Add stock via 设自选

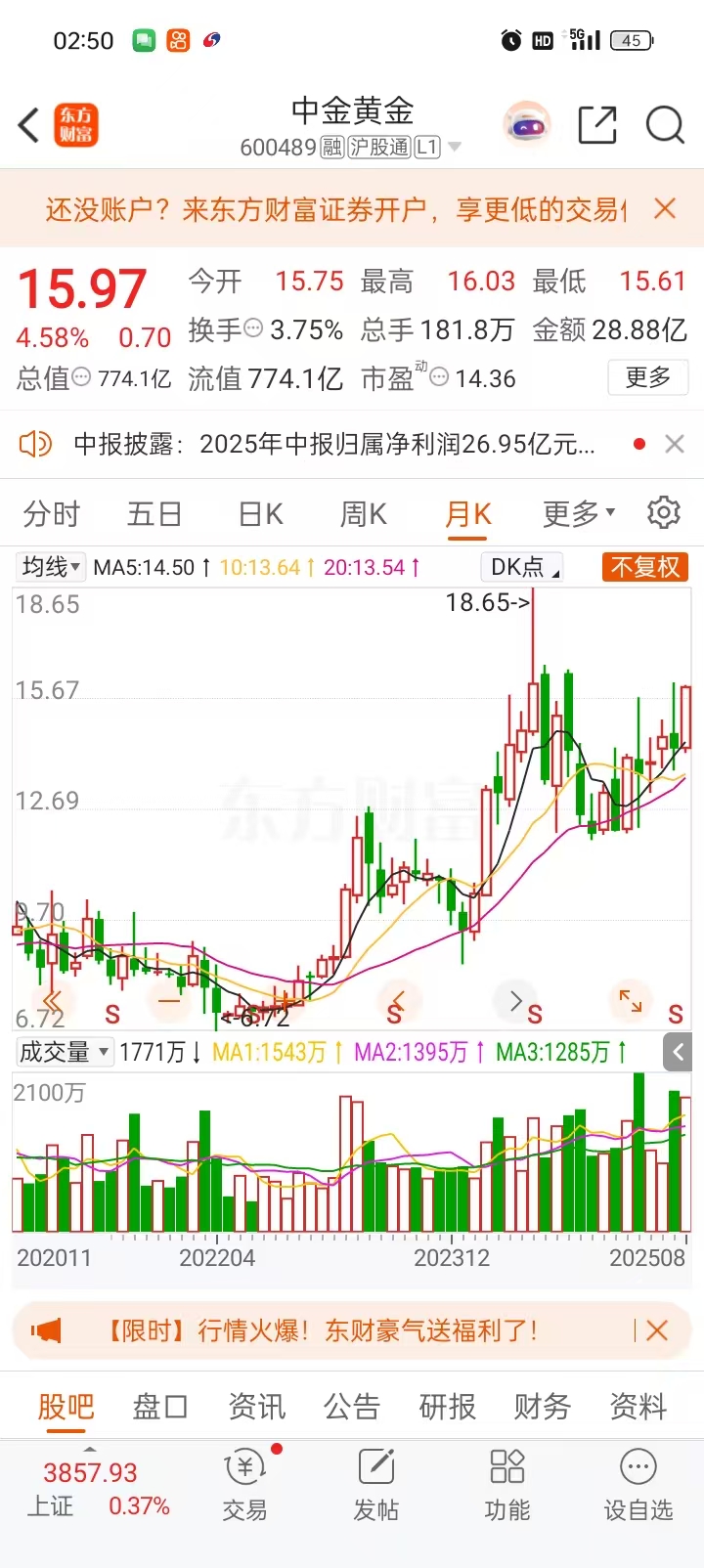638,1486
